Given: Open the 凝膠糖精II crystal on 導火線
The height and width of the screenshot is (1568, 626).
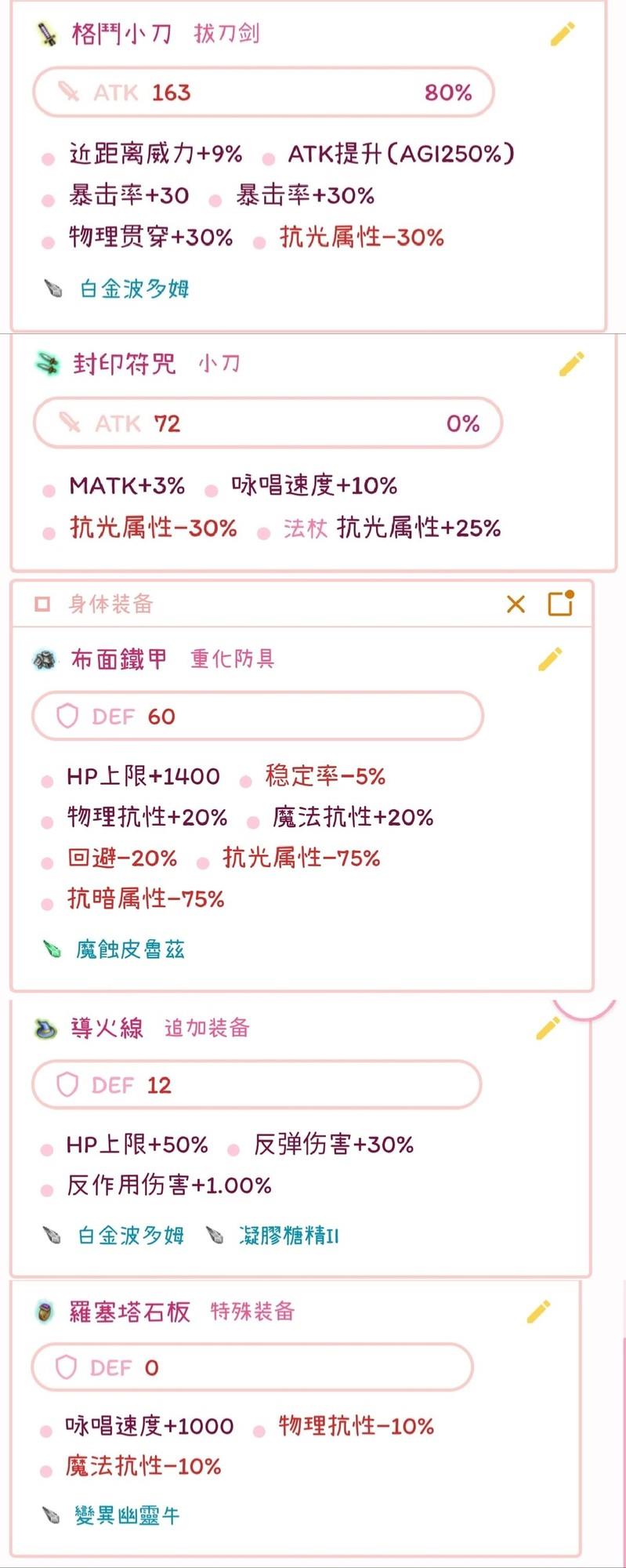Looking at the screenshot, I should [x=288, y=1236].
